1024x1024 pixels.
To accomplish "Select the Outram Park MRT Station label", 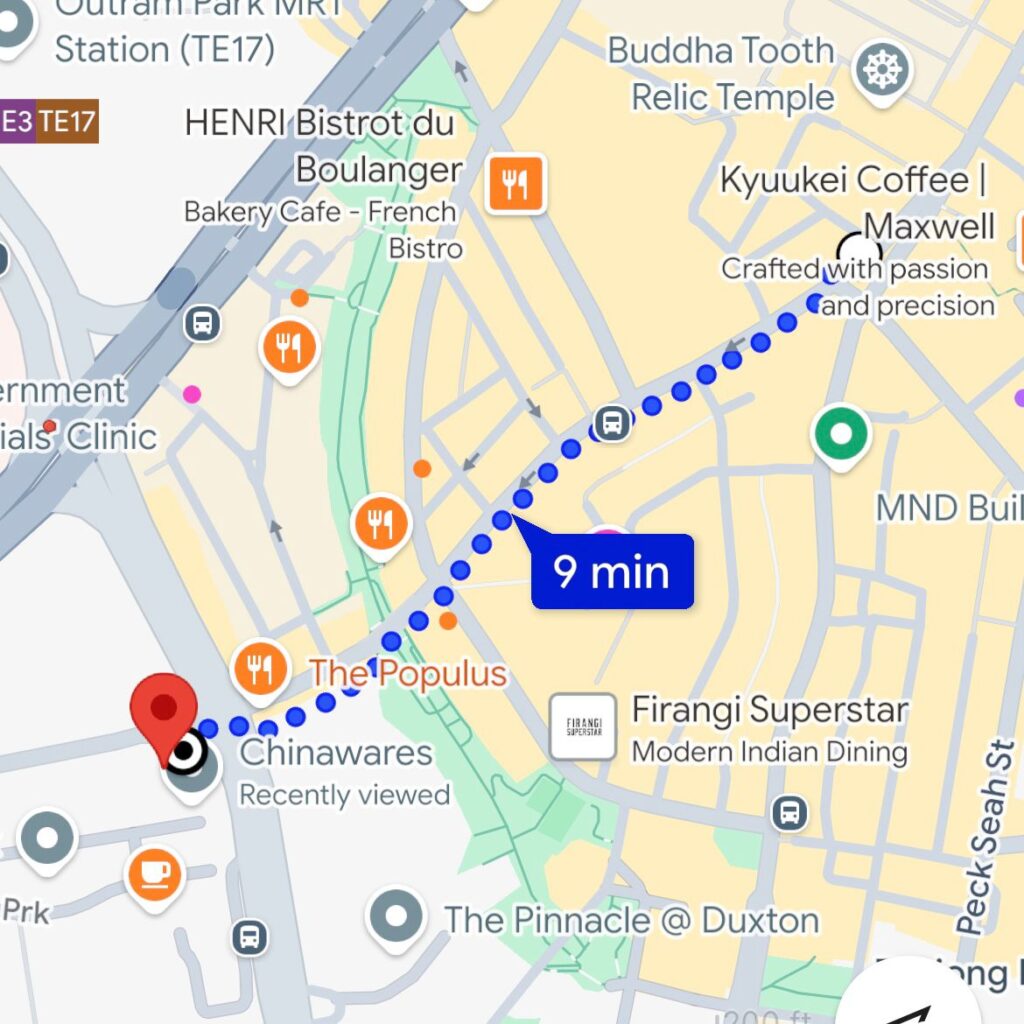I will pos(165,47).
